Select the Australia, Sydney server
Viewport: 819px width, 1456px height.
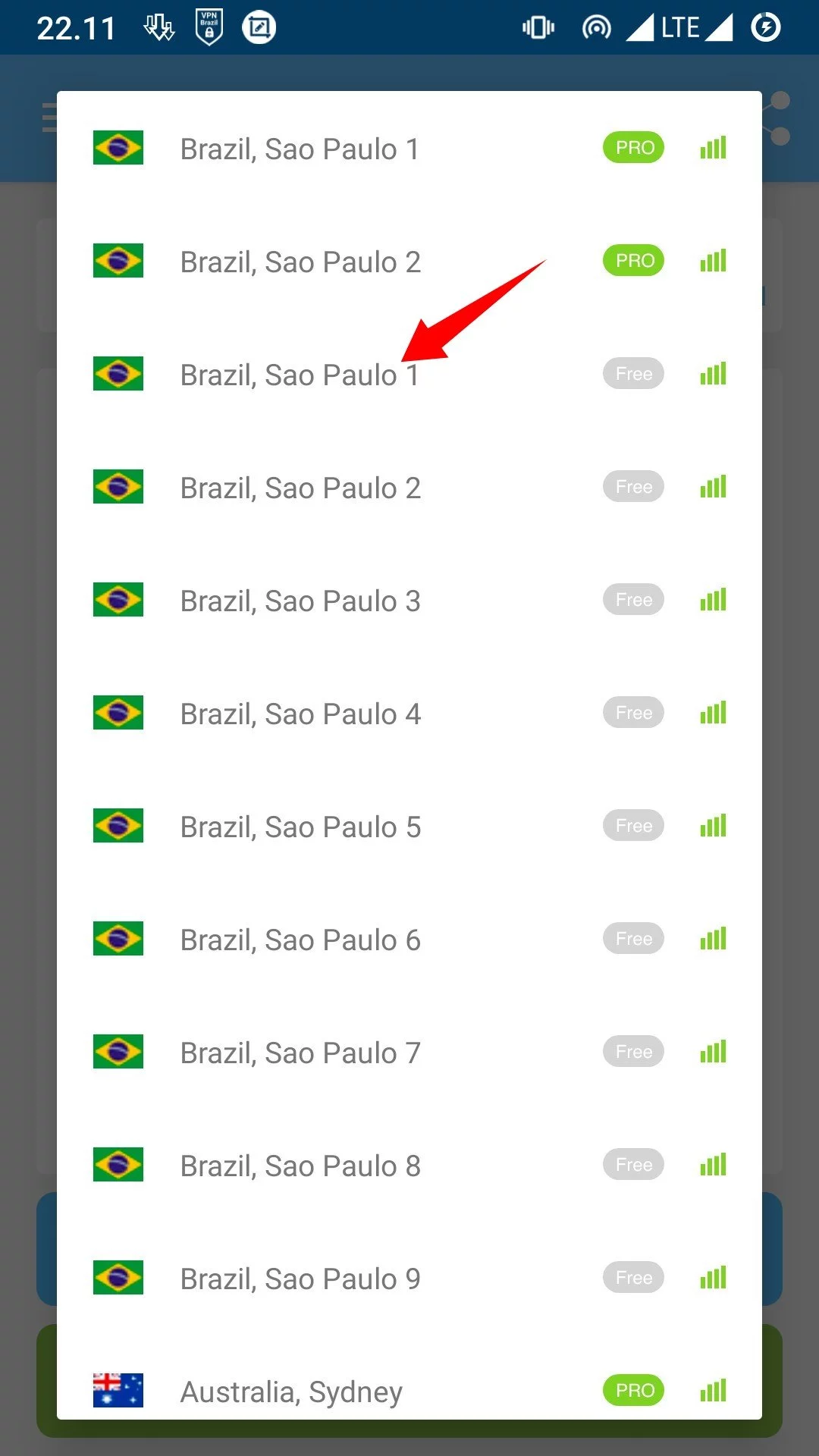tap(291, 1391)
